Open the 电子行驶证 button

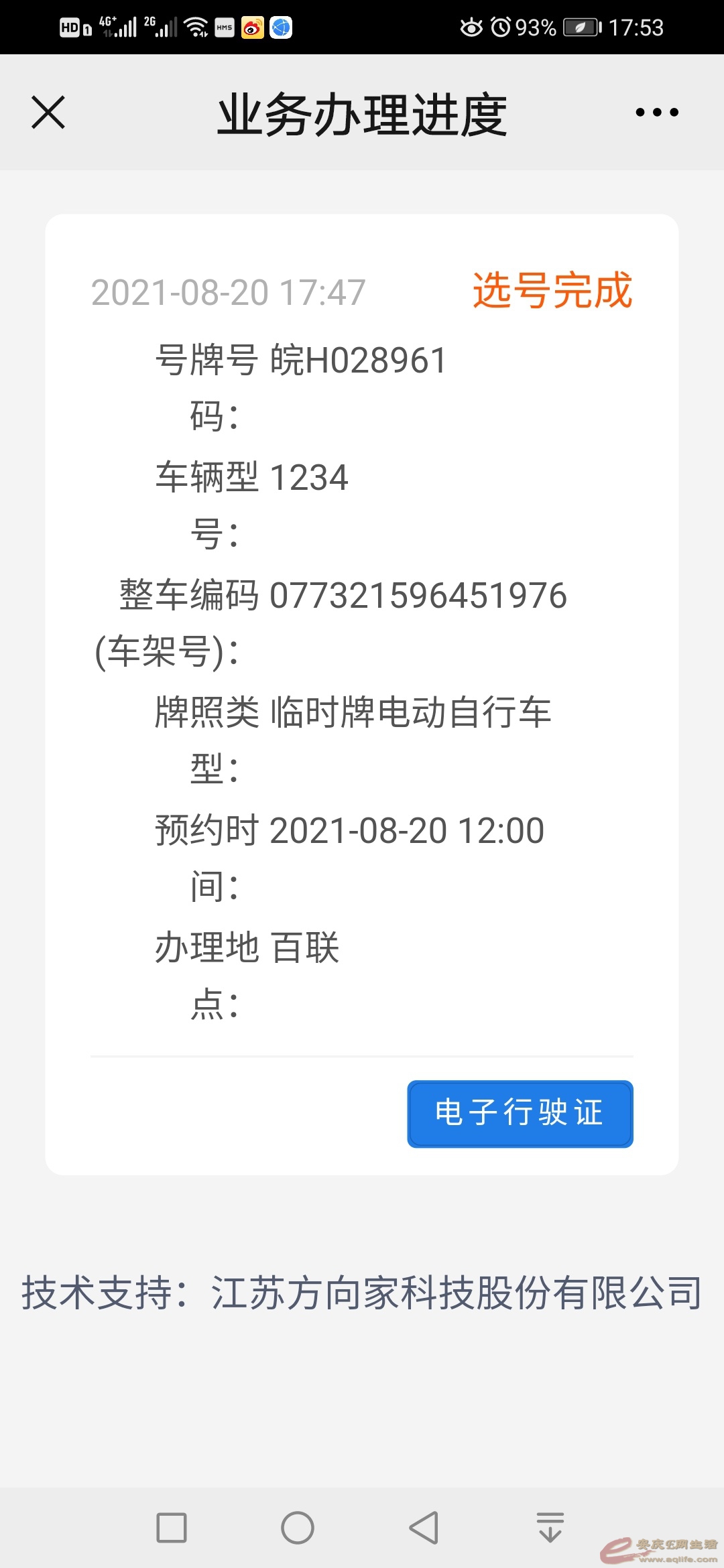pos(520,1113)
